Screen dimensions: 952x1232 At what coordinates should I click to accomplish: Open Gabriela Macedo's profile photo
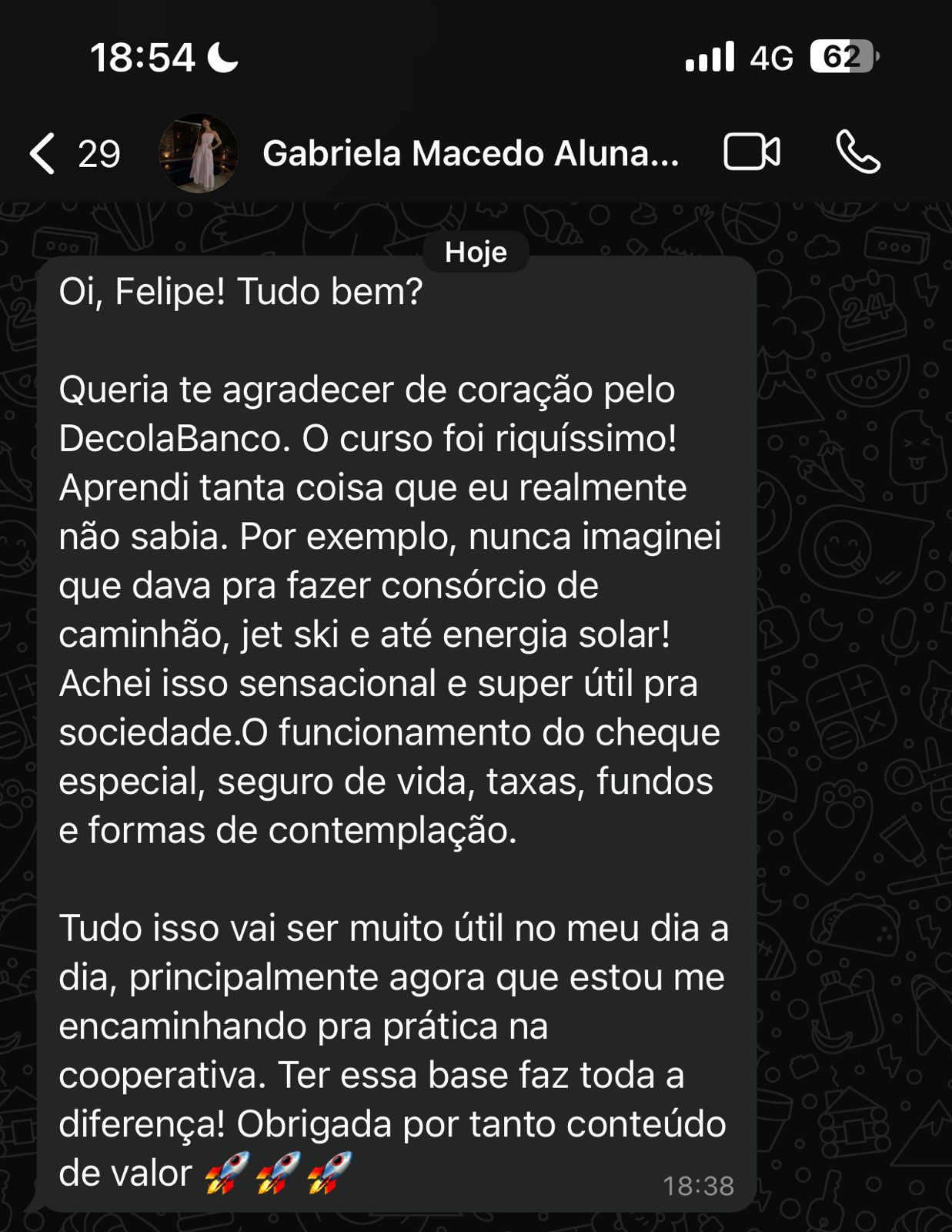(x=198, y=153)
